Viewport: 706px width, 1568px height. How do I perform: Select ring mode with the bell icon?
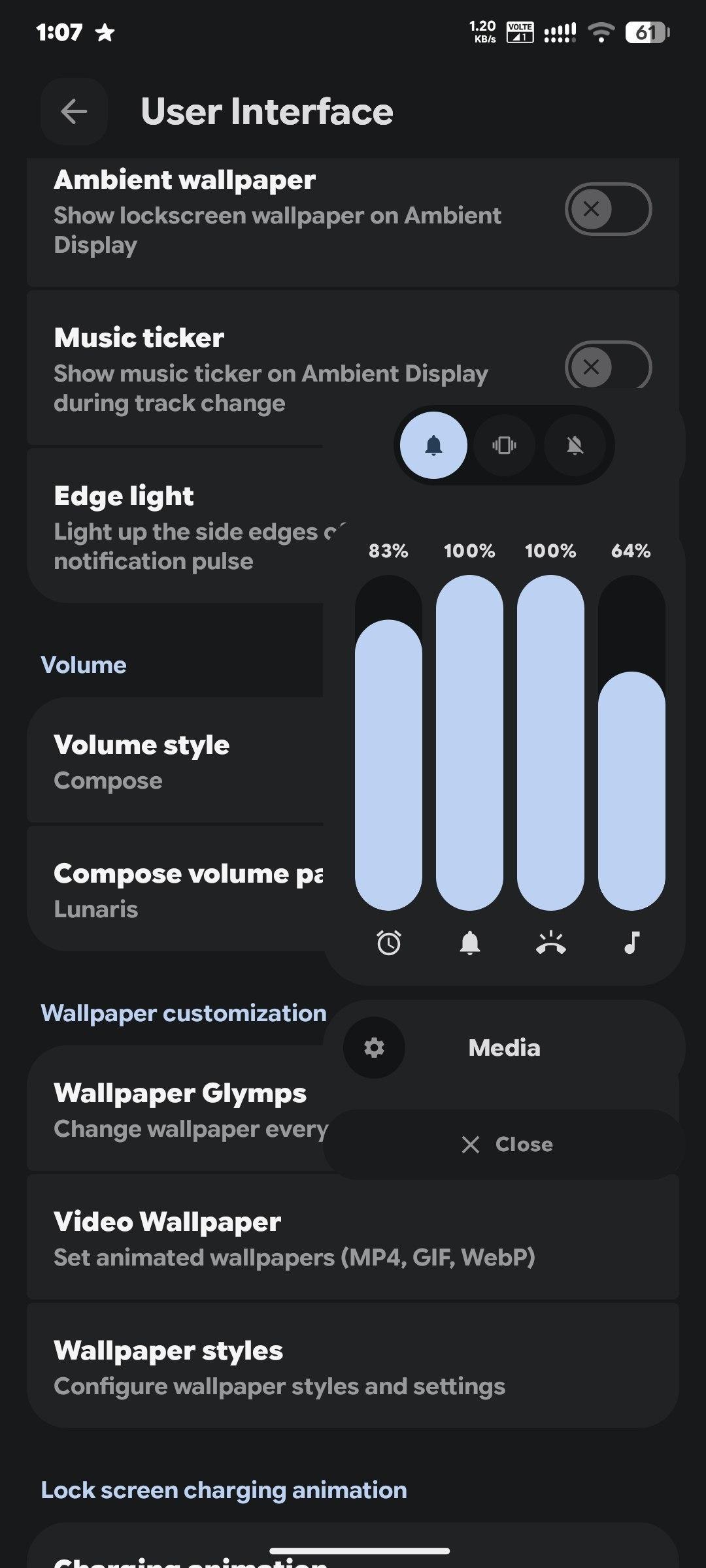point(433,446)
